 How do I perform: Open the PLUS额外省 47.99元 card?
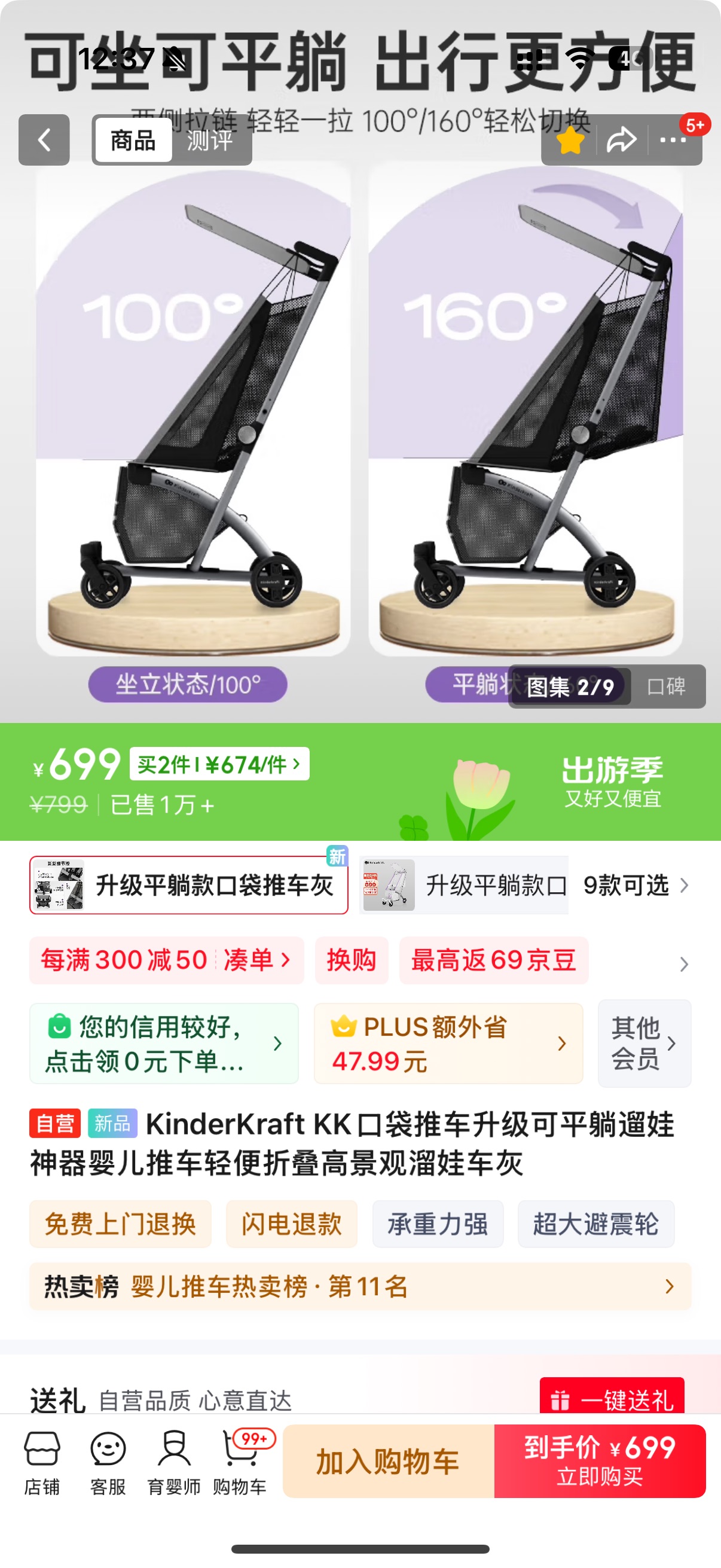pos(448,1044)
